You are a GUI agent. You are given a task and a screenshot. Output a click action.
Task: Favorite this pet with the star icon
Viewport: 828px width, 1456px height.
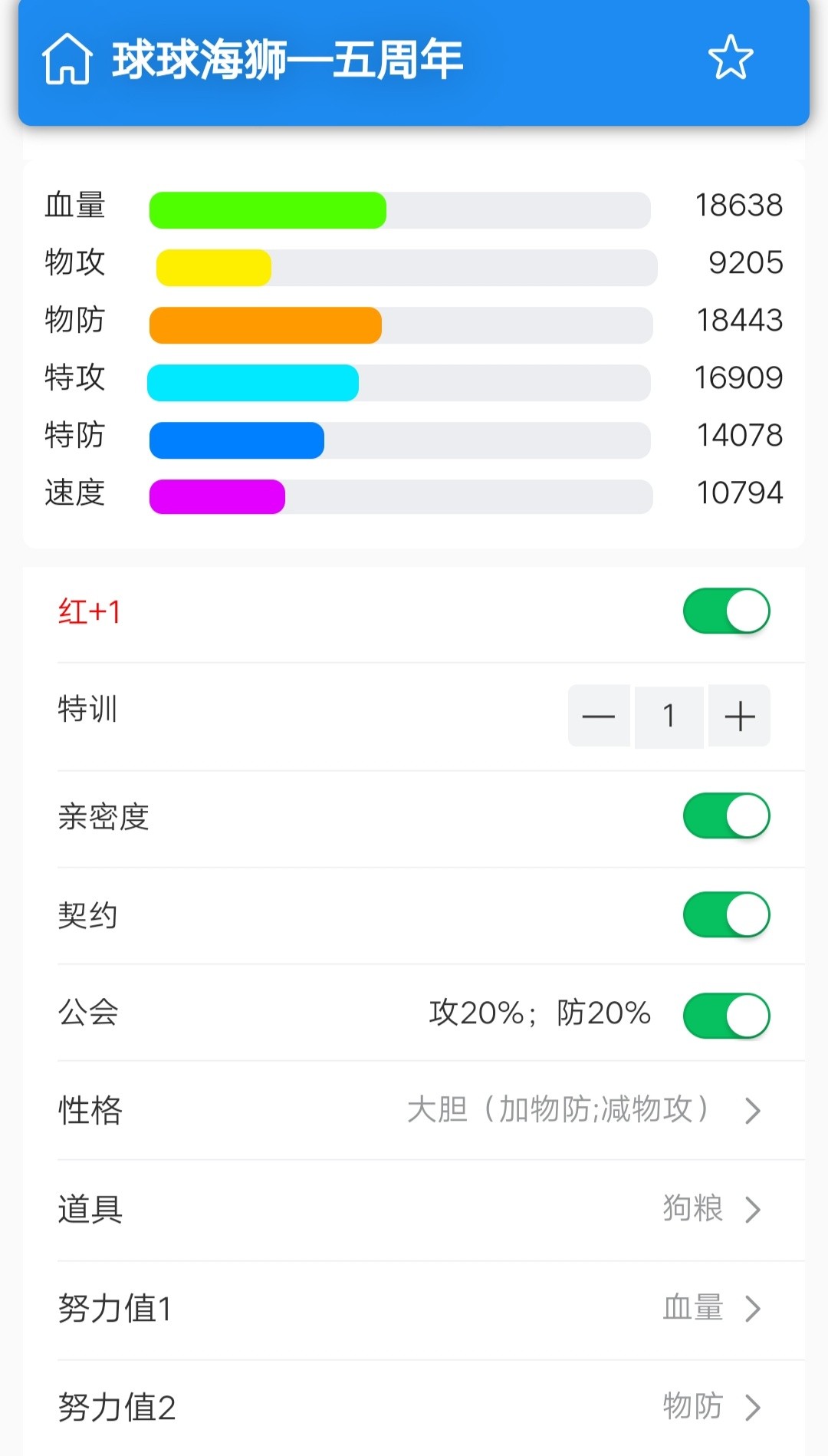coord(730,58)
